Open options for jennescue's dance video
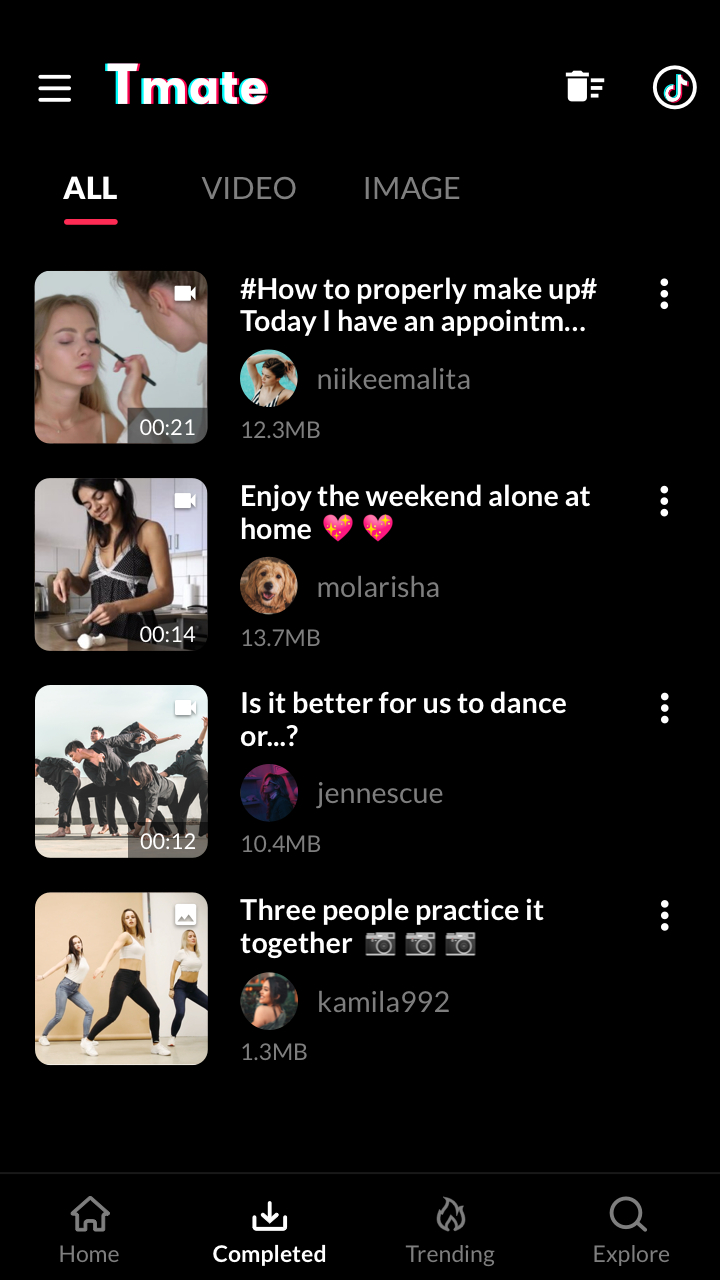720x1280 pixels. tap(663, 708)
